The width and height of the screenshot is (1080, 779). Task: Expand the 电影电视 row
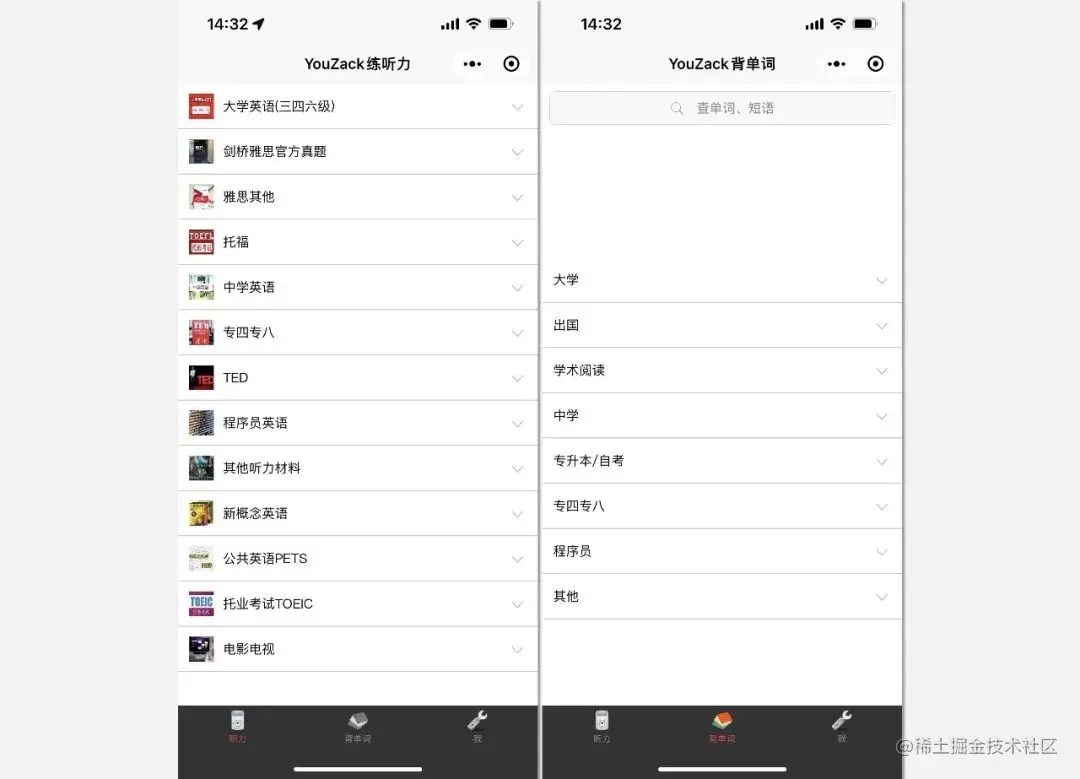[x=357, y=649]
